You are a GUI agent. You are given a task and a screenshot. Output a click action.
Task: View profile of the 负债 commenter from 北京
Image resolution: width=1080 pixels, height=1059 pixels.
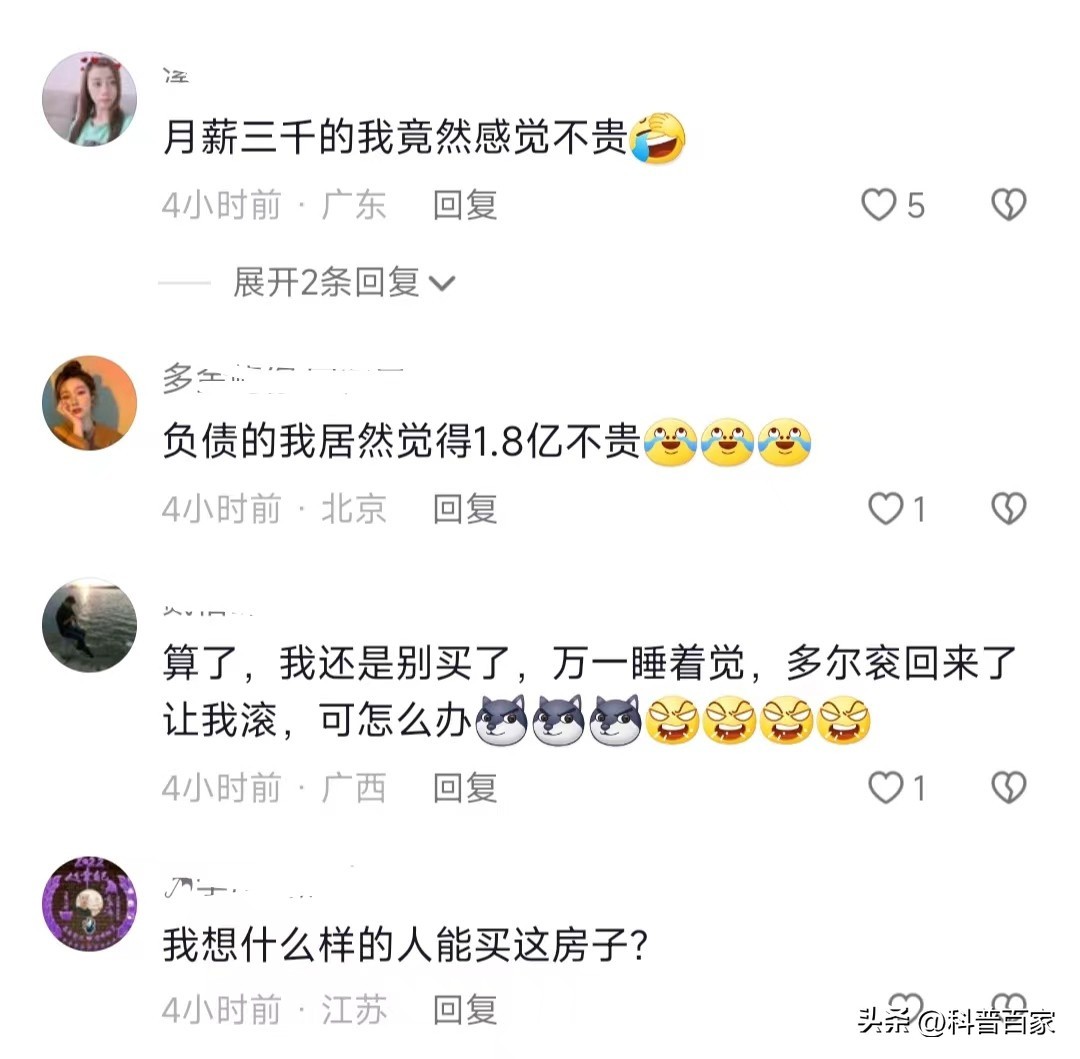pyautogui.click(x=89, y=403)
